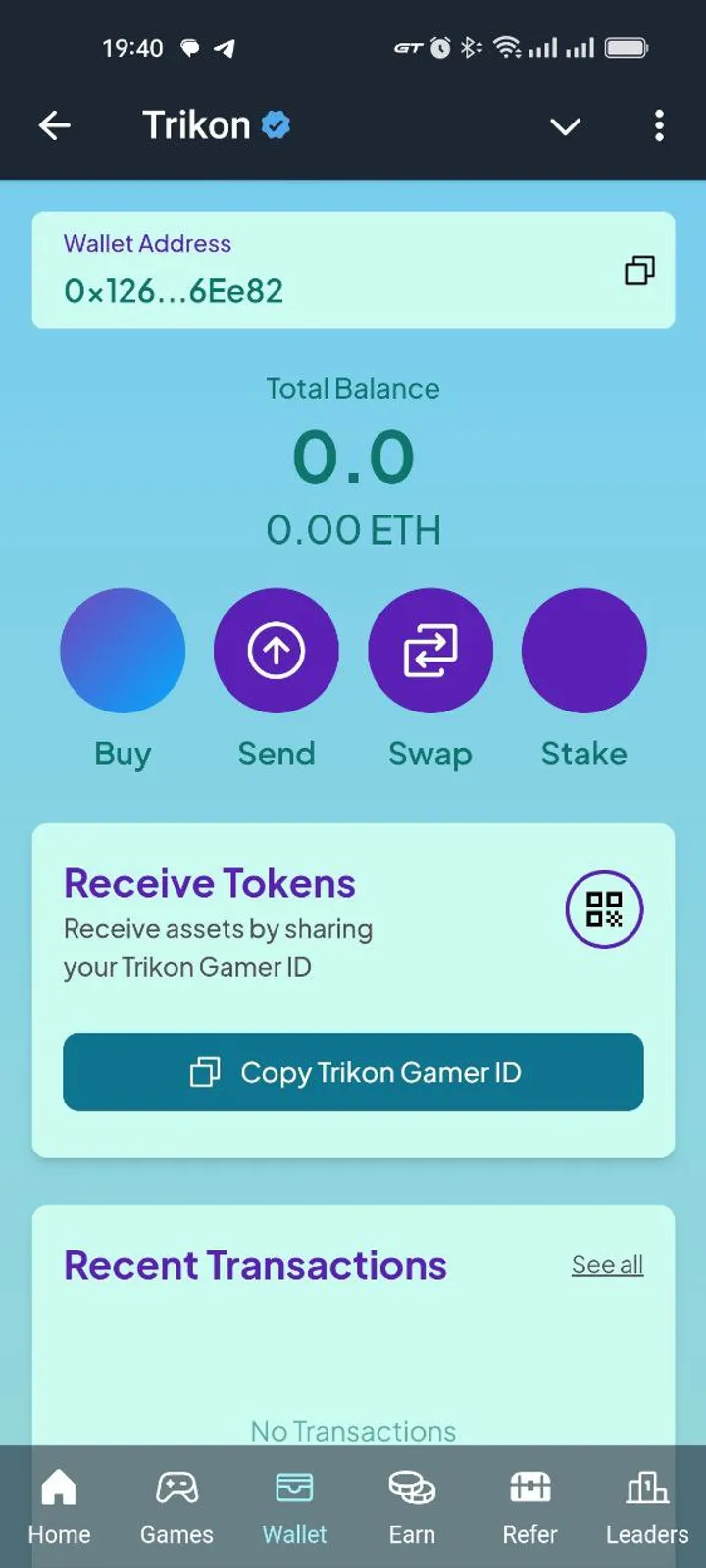Tap the Total Balance amount display
This screenshot has height=1568, width=706.
(353, 455)
